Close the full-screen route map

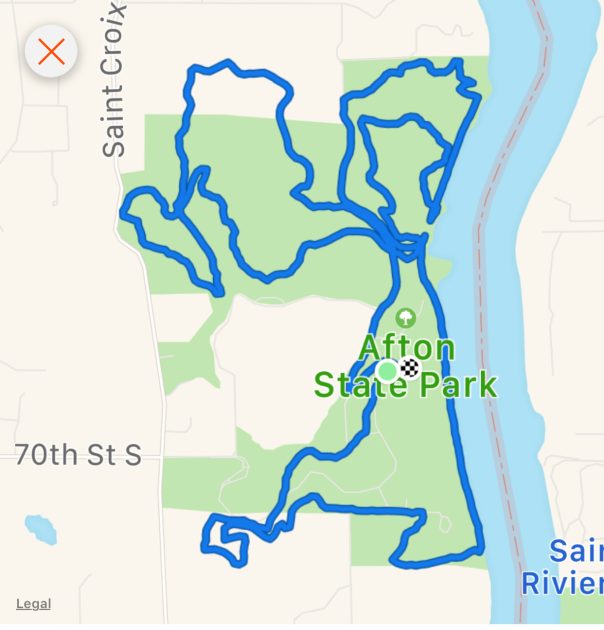(x=51, y=51)
